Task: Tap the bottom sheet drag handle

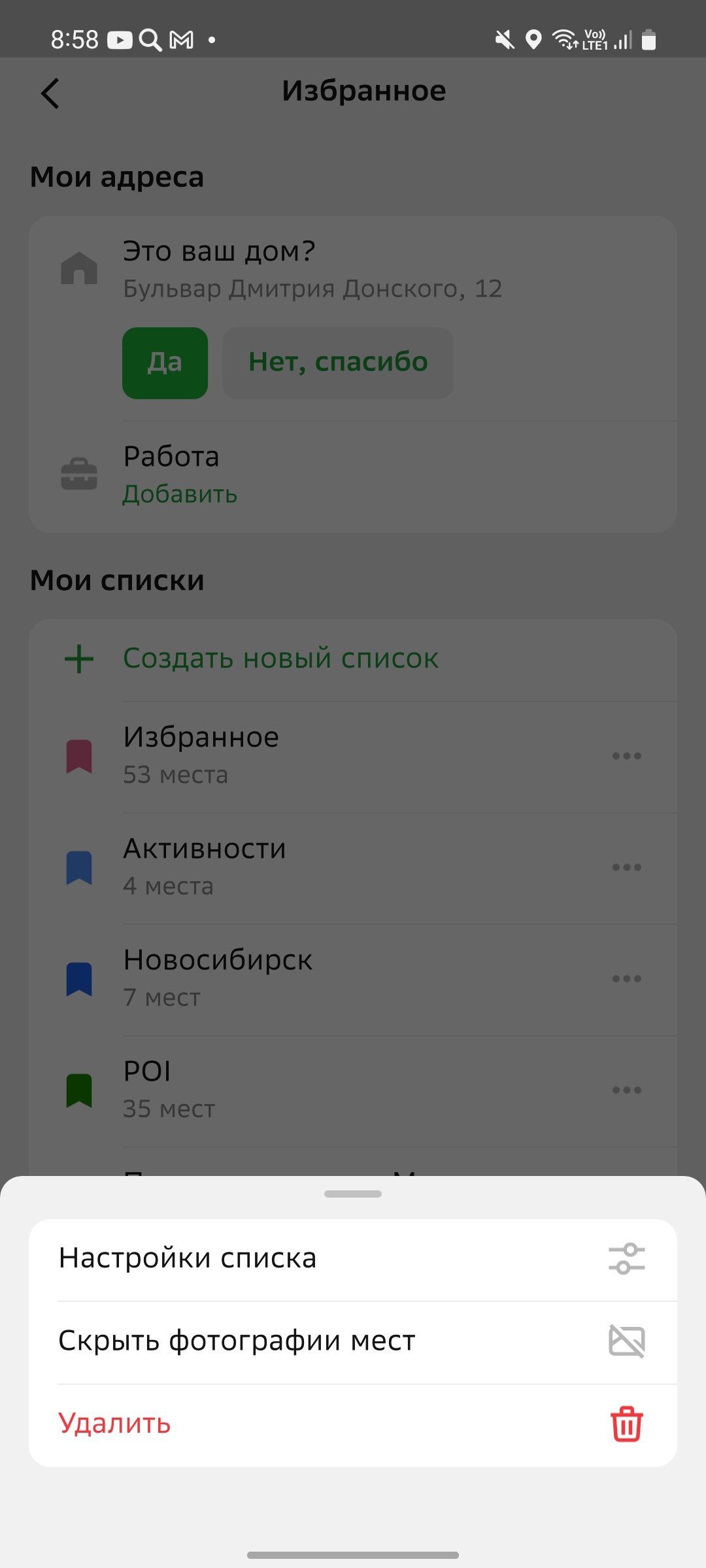Action: [x=353, y=1194]
